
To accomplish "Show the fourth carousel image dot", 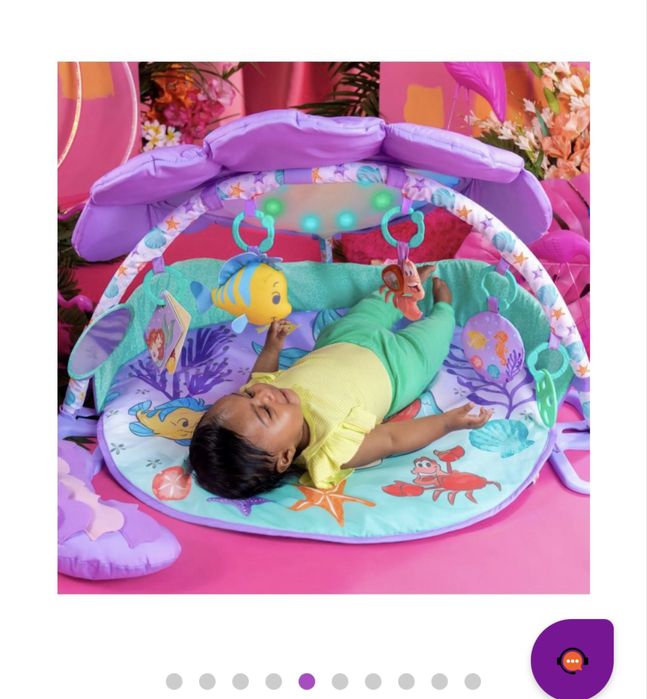I will 273,682.
